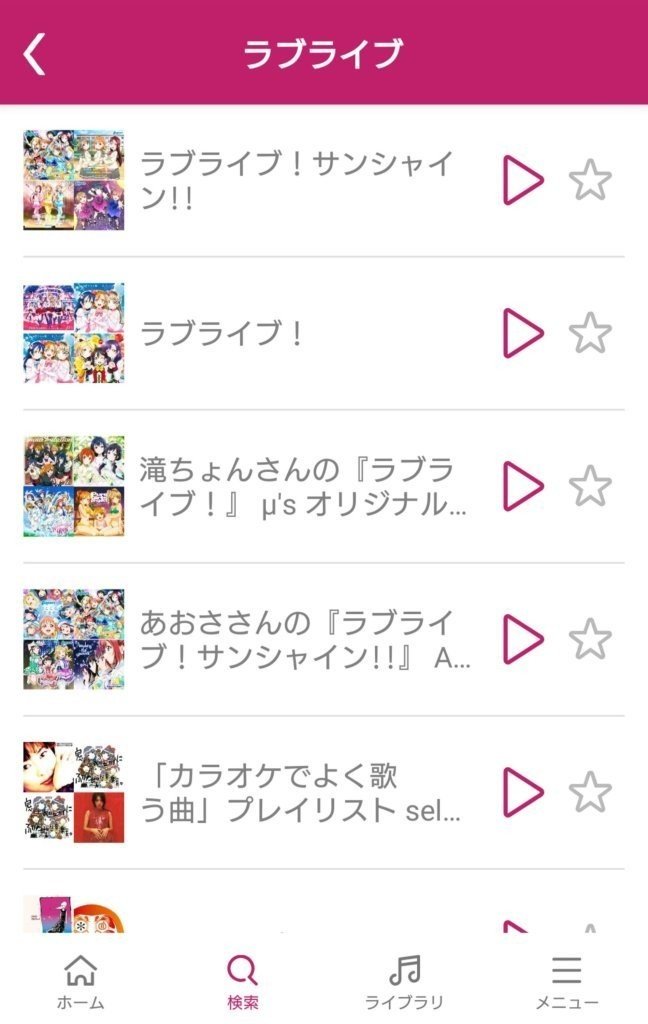Favorite the 「カラオケでよく歌う曲」 playlist

click(590, 792)
